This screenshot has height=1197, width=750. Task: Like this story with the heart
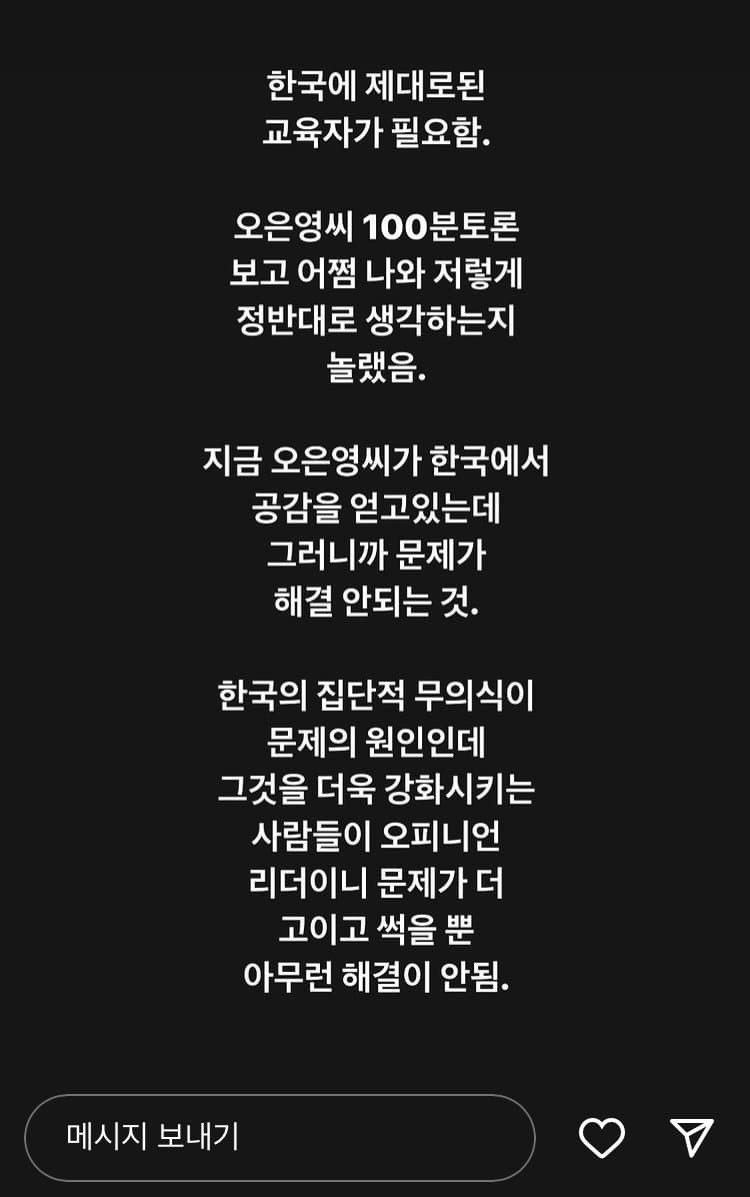pos(602,1138)
